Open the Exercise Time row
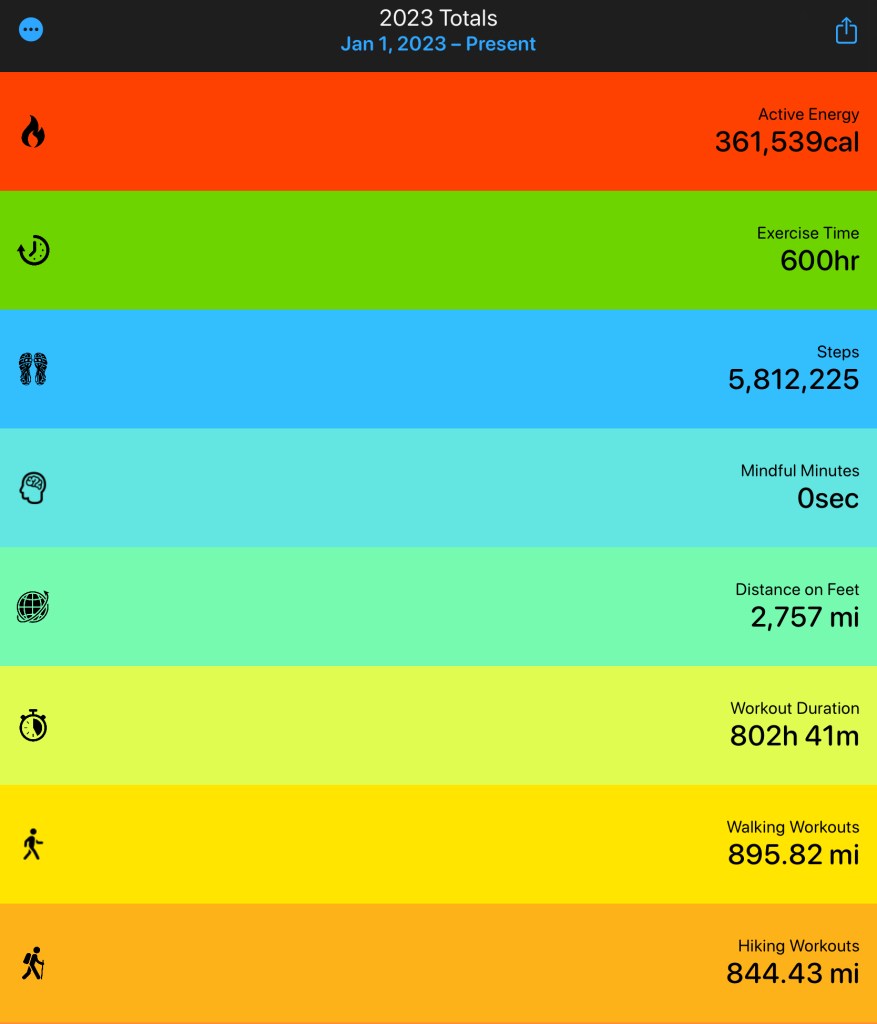This screenshot has height=1024, width=877. coord(438,250)
